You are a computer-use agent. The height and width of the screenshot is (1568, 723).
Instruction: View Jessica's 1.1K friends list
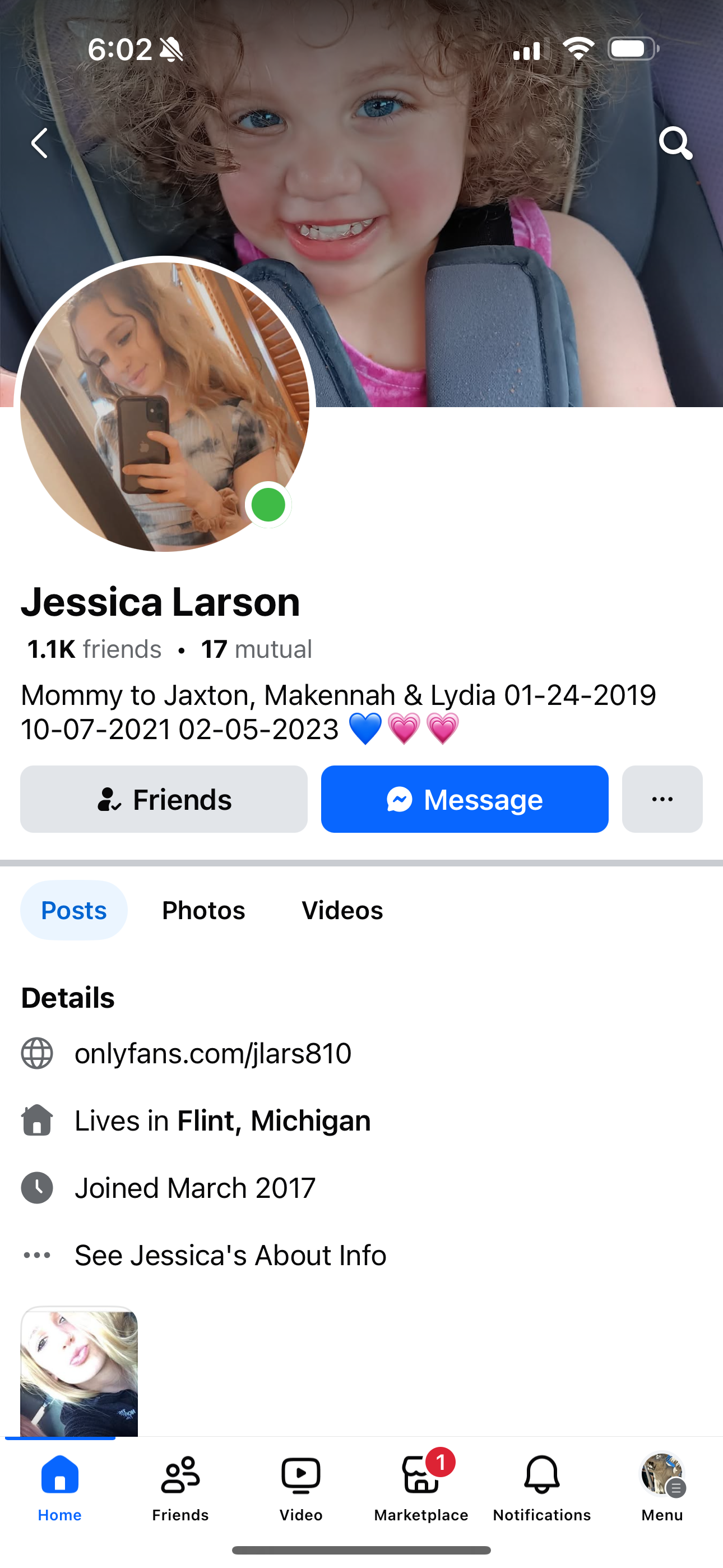point(94,649)
